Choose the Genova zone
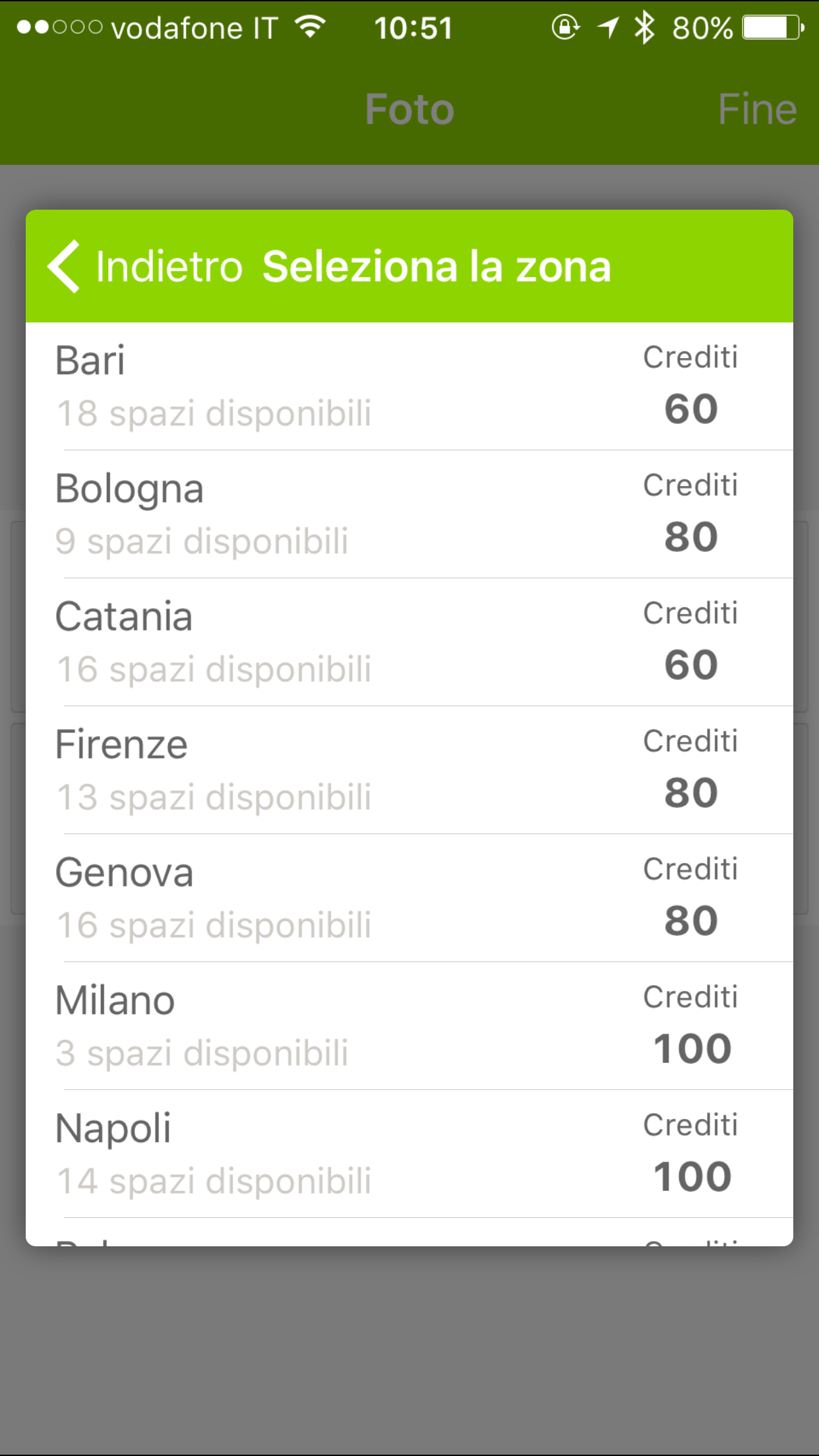Screen dimensions: 819x1456 [x=409, y=898]
